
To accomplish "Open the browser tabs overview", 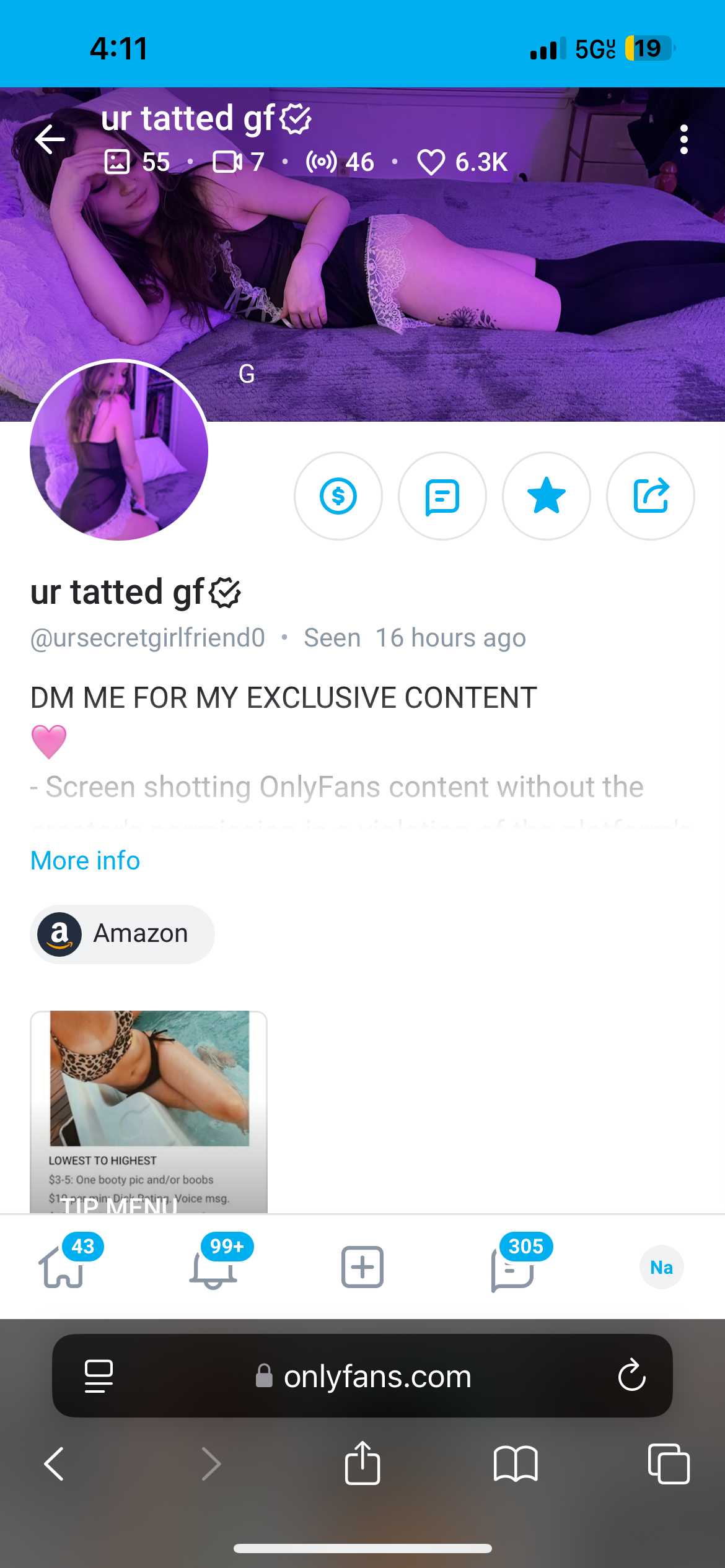I will [x=668, y=1464].
